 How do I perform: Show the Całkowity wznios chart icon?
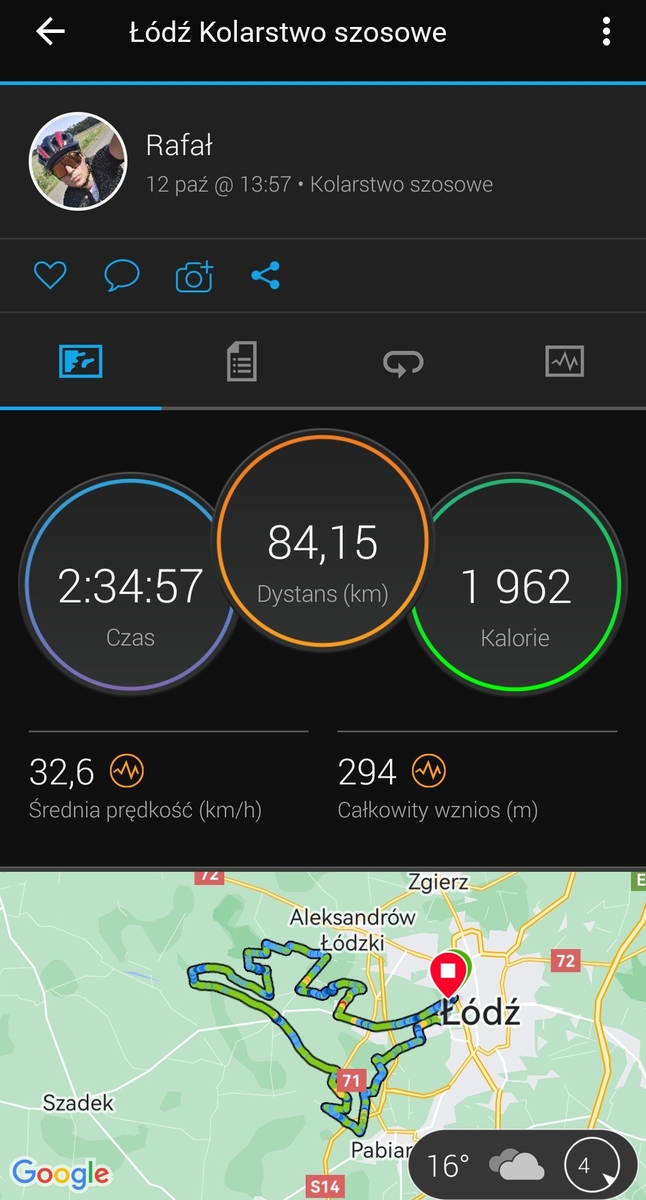[429, 771]
